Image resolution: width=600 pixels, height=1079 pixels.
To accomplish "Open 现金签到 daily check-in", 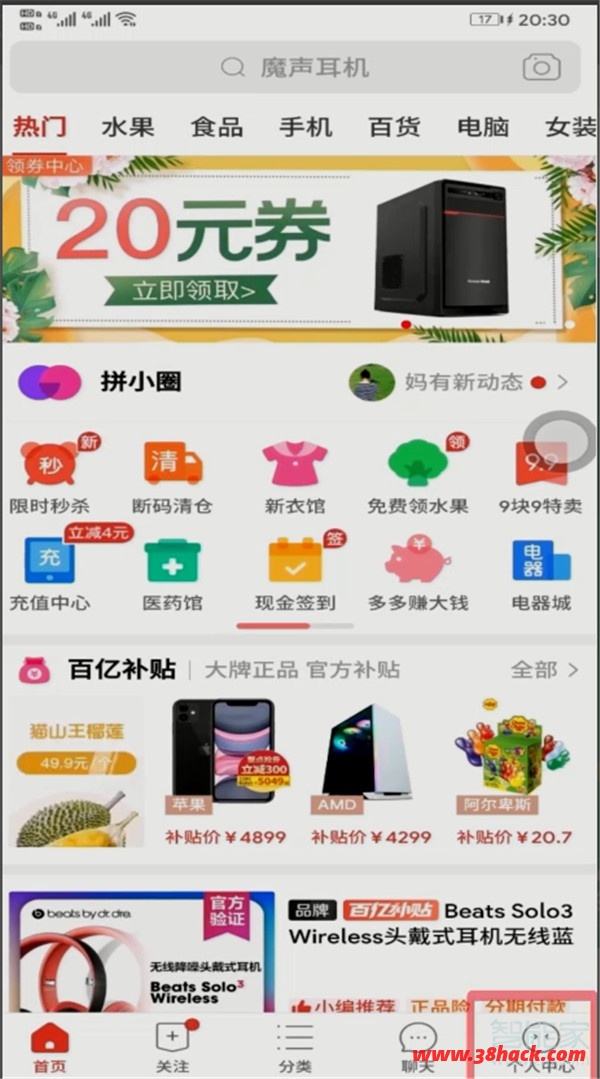I will (x=295, y=575).
